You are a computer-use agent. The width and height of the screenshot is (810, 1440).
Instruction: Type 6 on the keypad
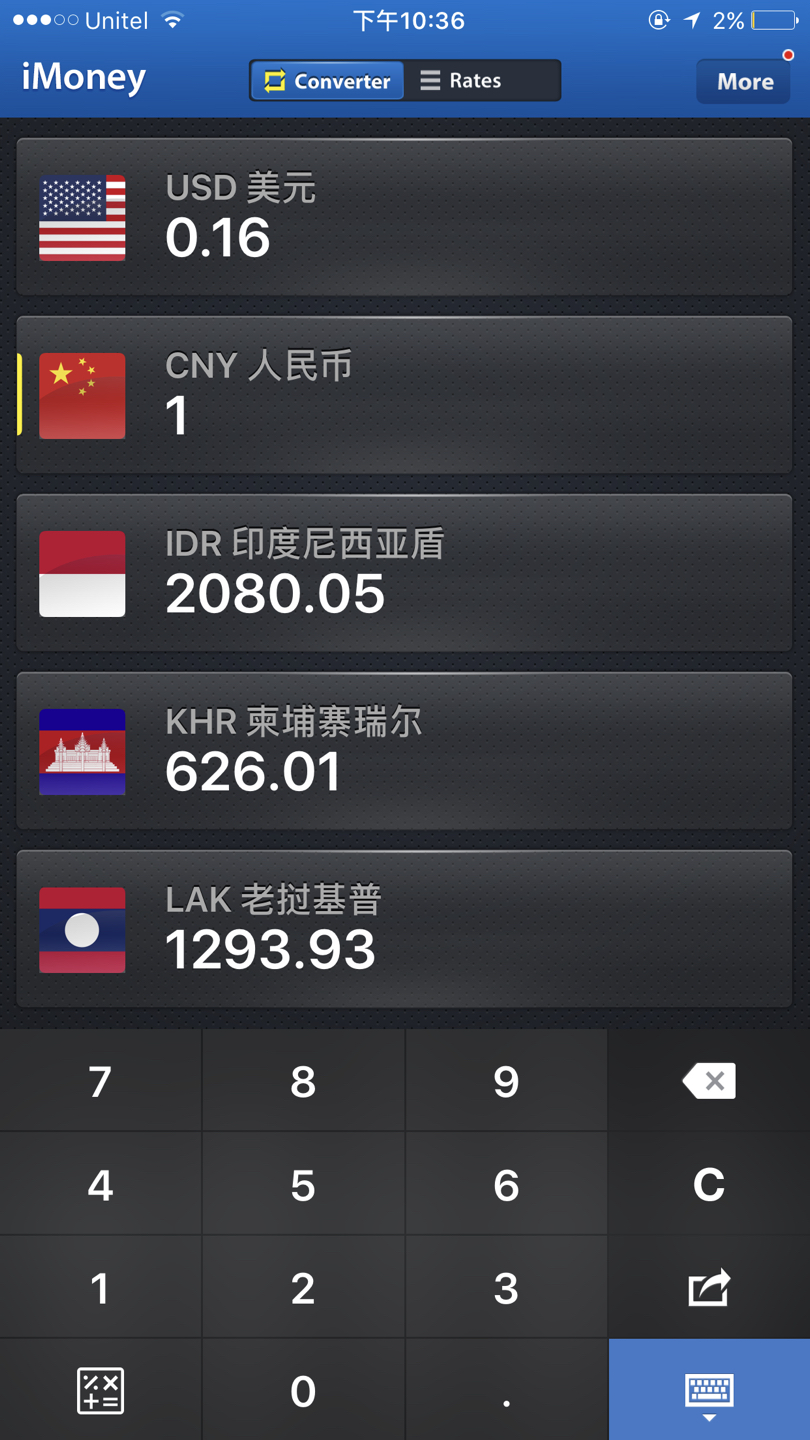coord(506,1185)
